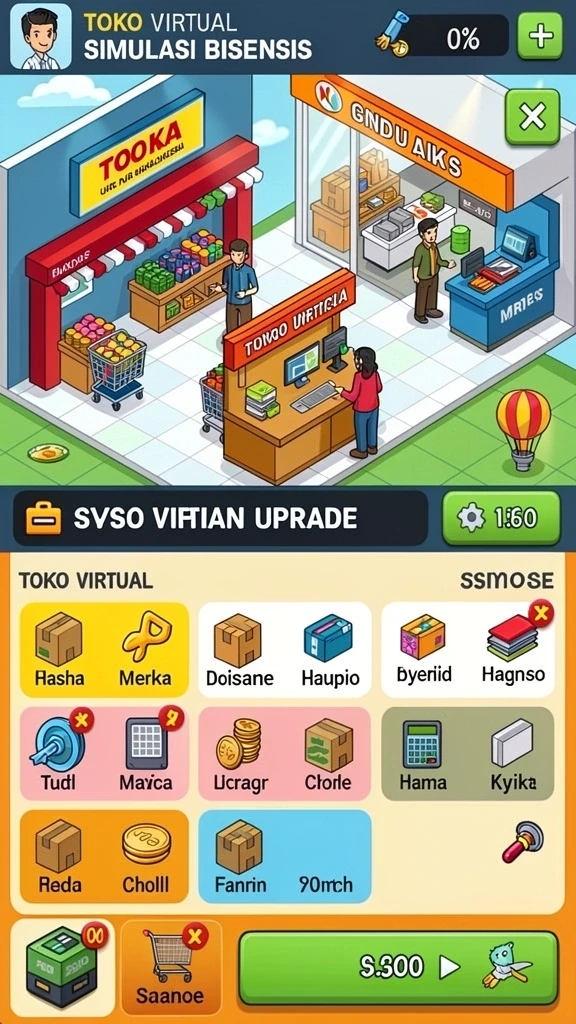Choose the Tudl Mayica tile

(x=104, y=754)
